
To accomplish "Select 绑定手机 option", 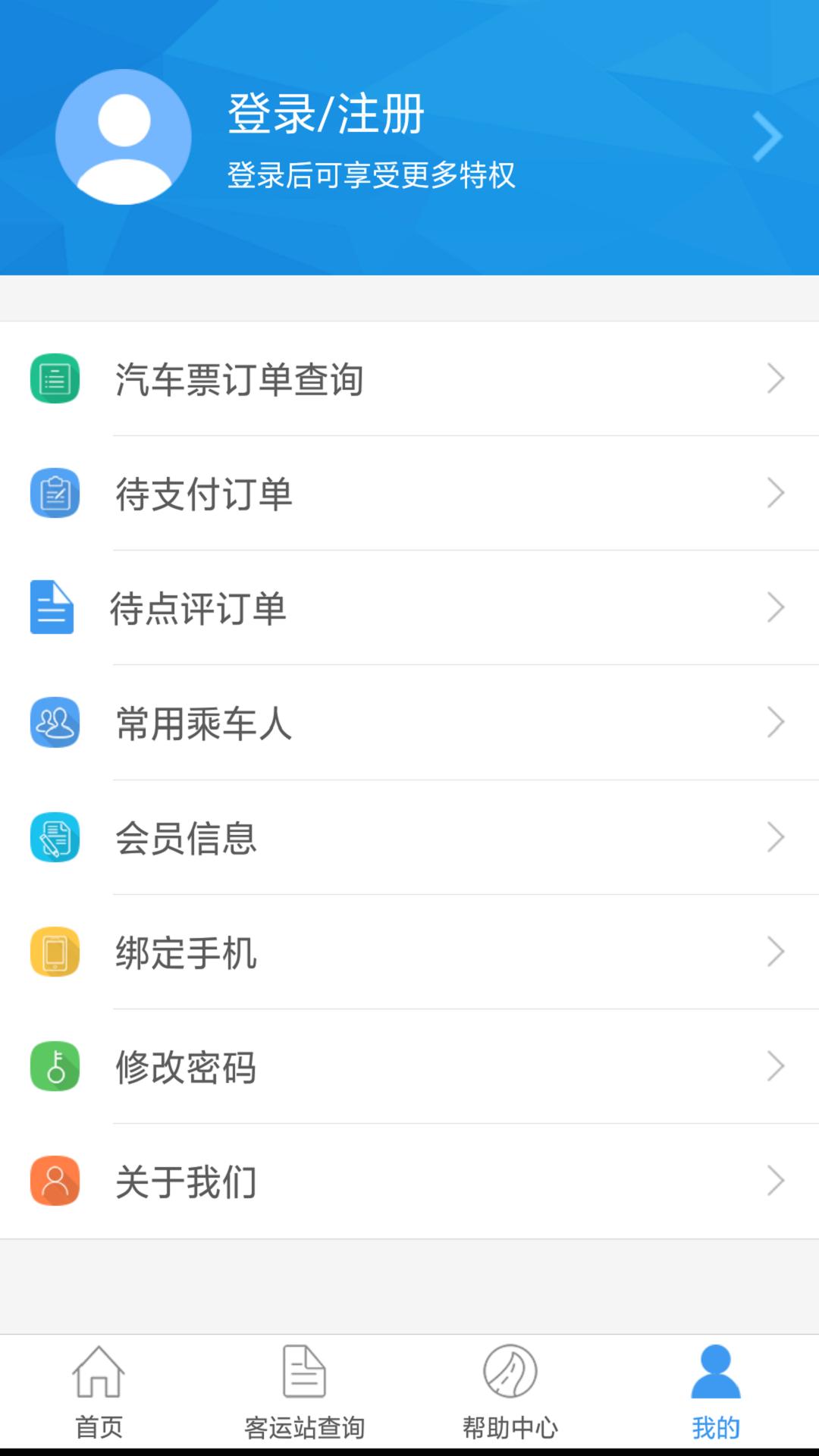I will point(409,952).
